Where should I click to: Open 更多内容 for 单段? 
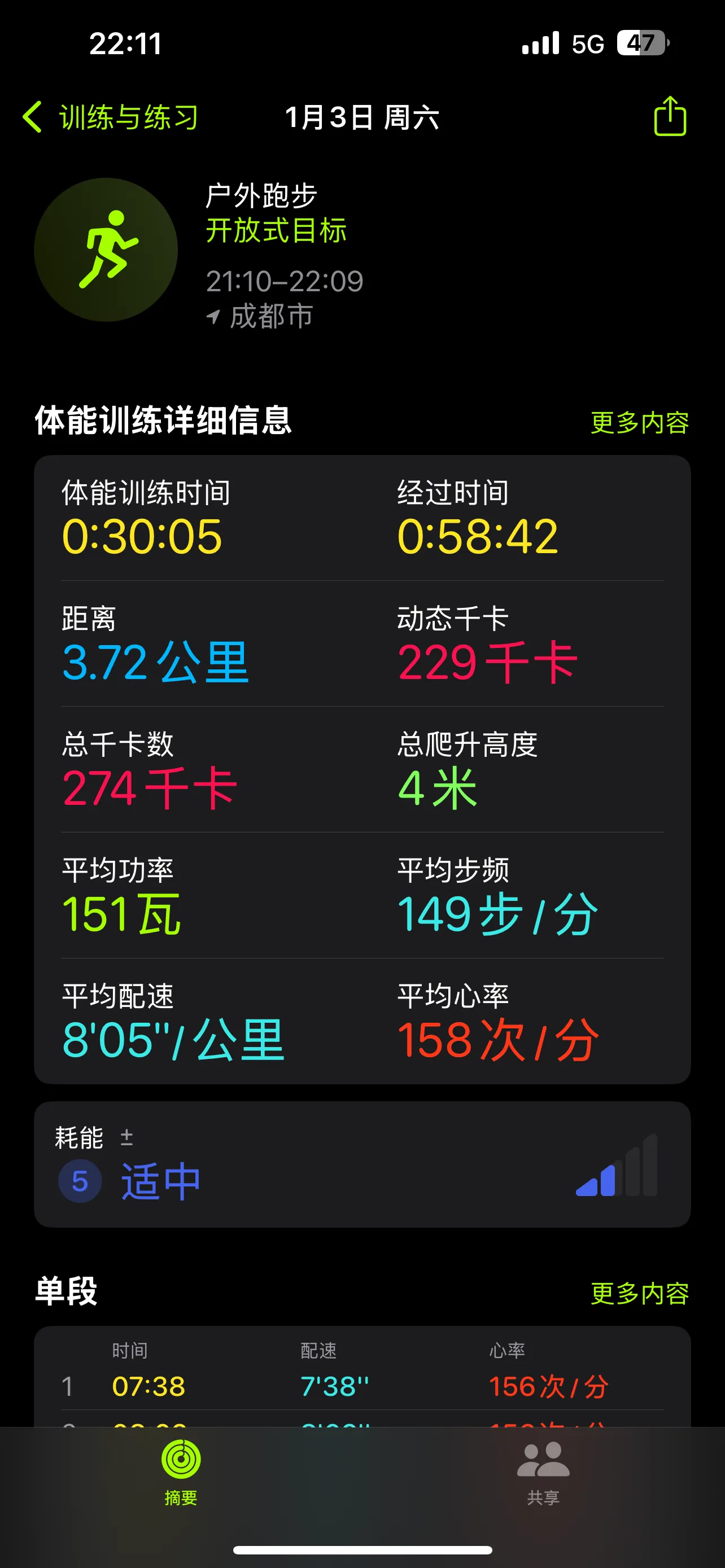click(x=639, y=1293)
